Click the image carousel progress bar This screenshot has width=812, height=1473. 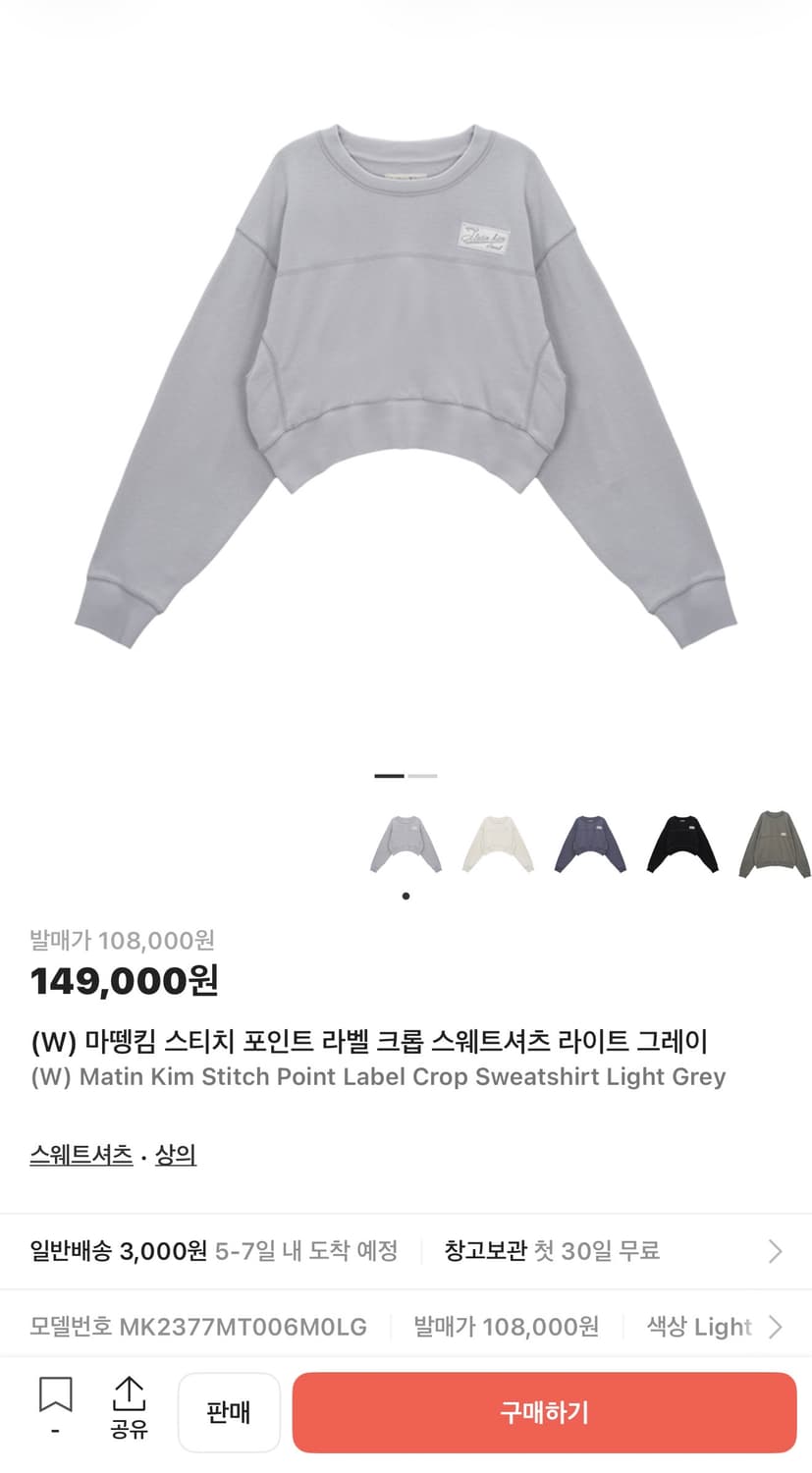[406, 776]
